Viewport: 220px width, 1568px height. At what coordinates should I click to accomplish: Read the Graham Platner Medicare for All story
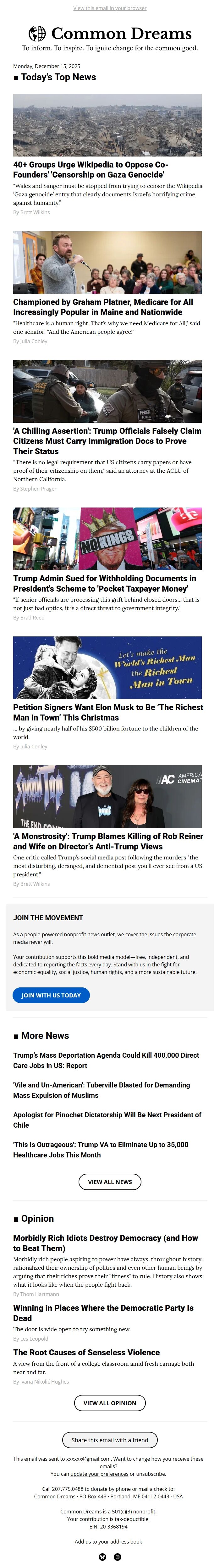pos(102,307)
